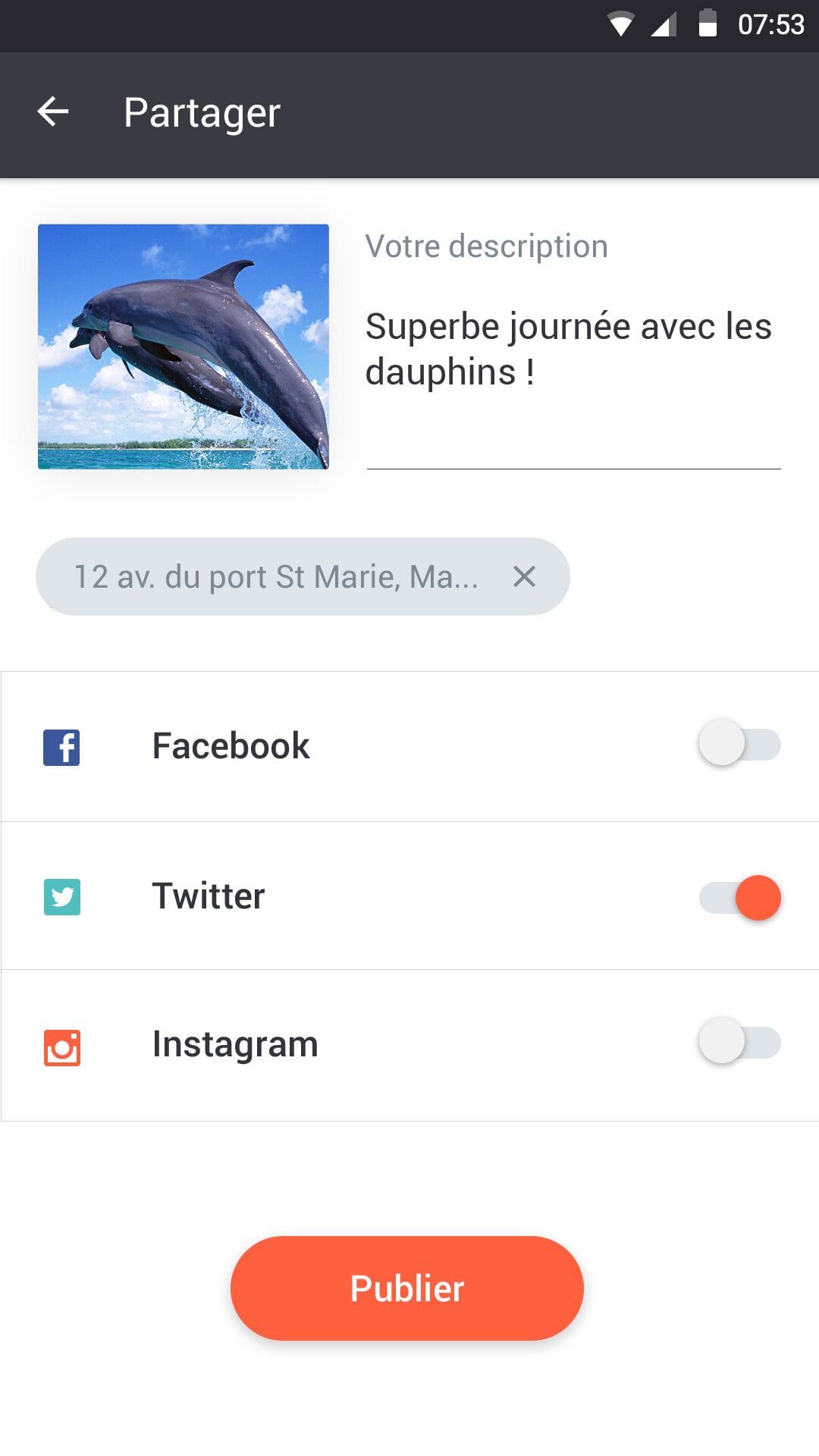Go back from the Partager screen
819x1456 pixels.
pyautogui.click(x=53, y=112)
